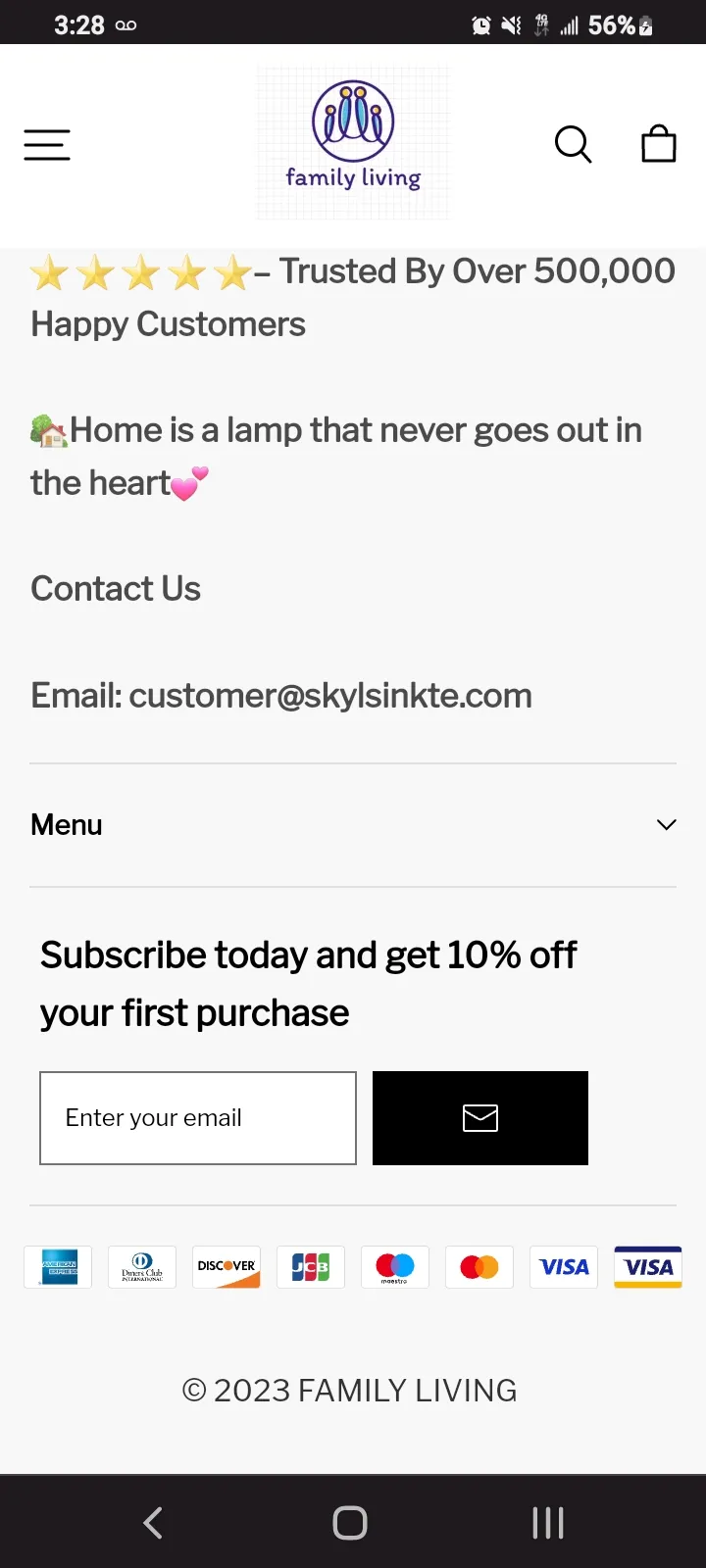Open the hamburger navigation menu

[47, 145]
